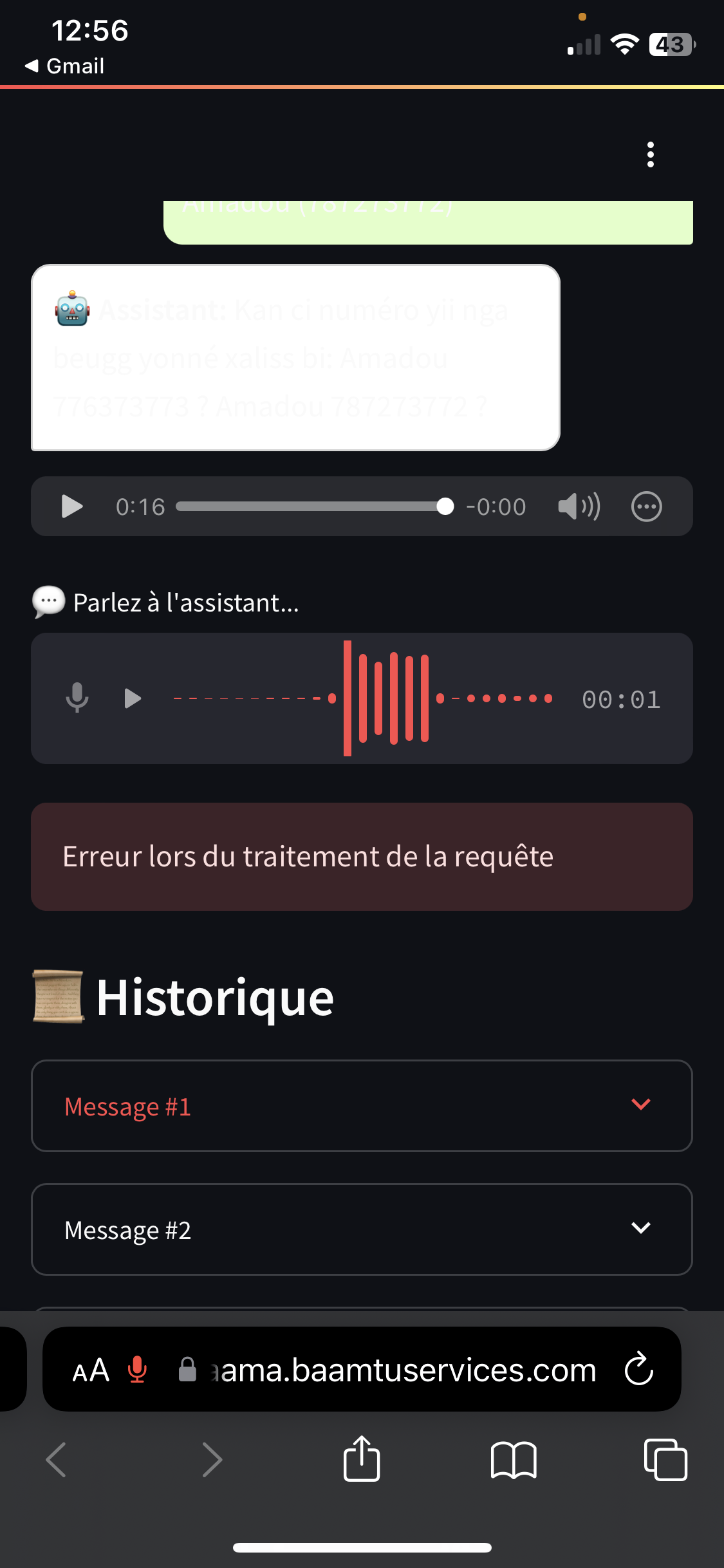724x1568 pixels.
Task: Start recording with the microphone
Action: 77,698
